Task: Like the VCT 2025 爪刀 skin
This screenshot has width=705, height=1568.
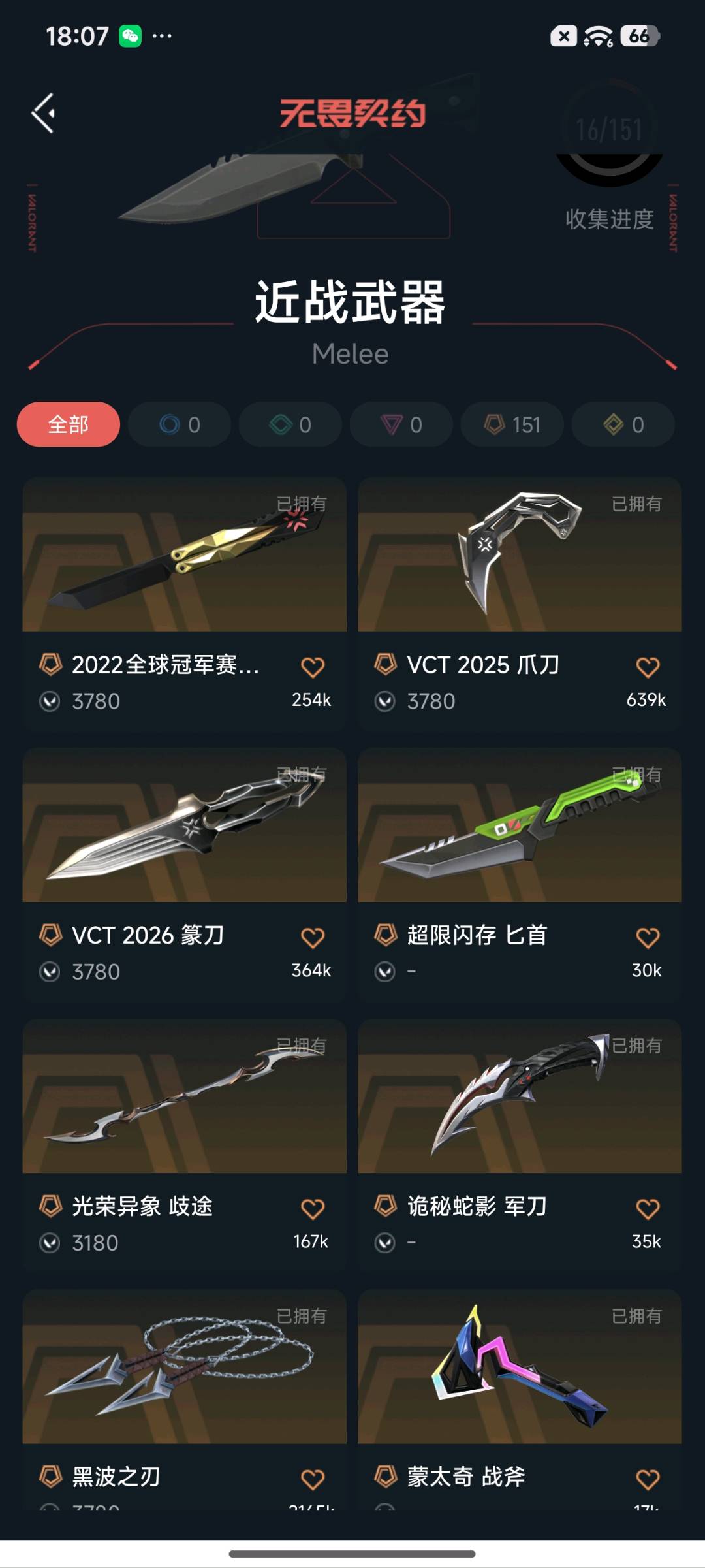Action: click(x=648, y=667)
